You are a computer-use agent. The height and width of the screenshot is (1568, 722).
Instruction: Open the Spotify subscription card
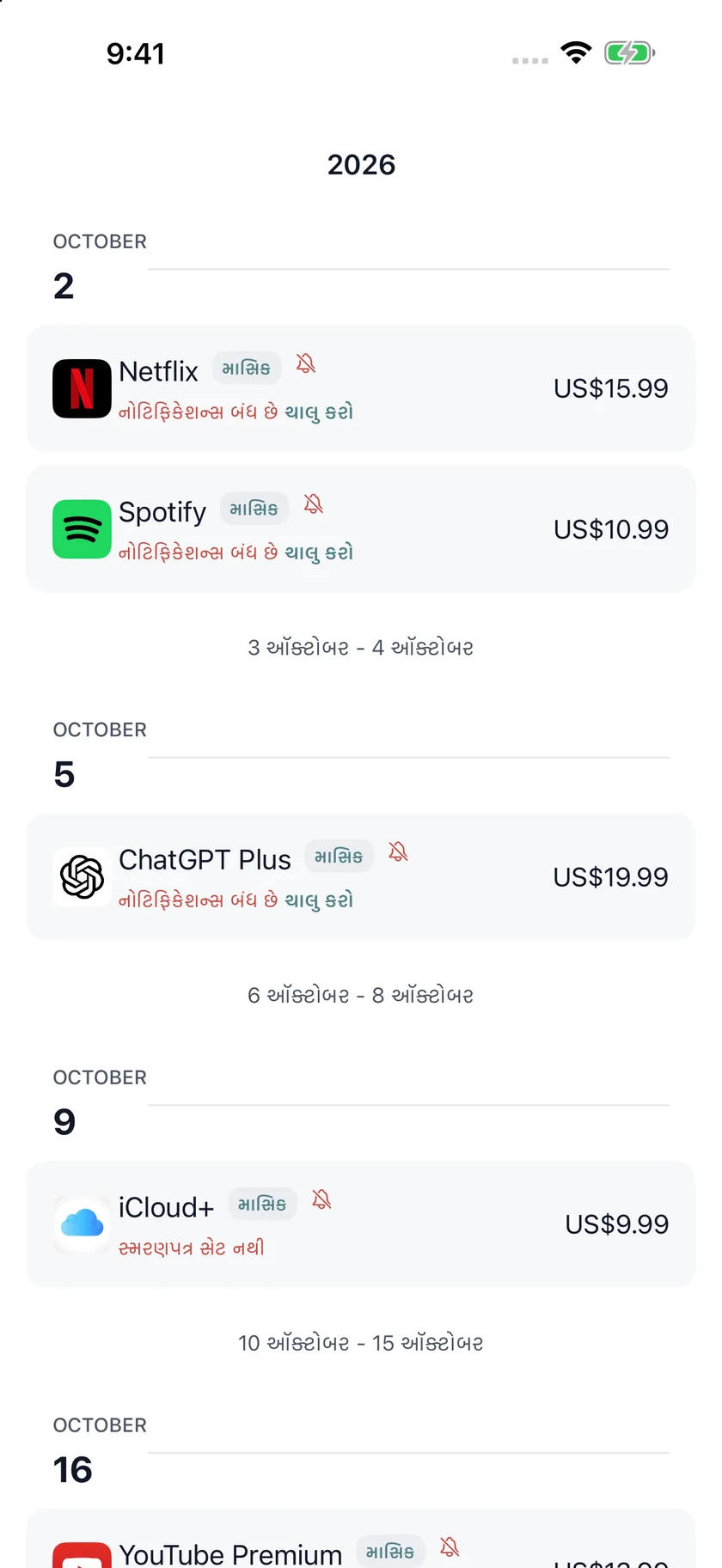point(361,529)
